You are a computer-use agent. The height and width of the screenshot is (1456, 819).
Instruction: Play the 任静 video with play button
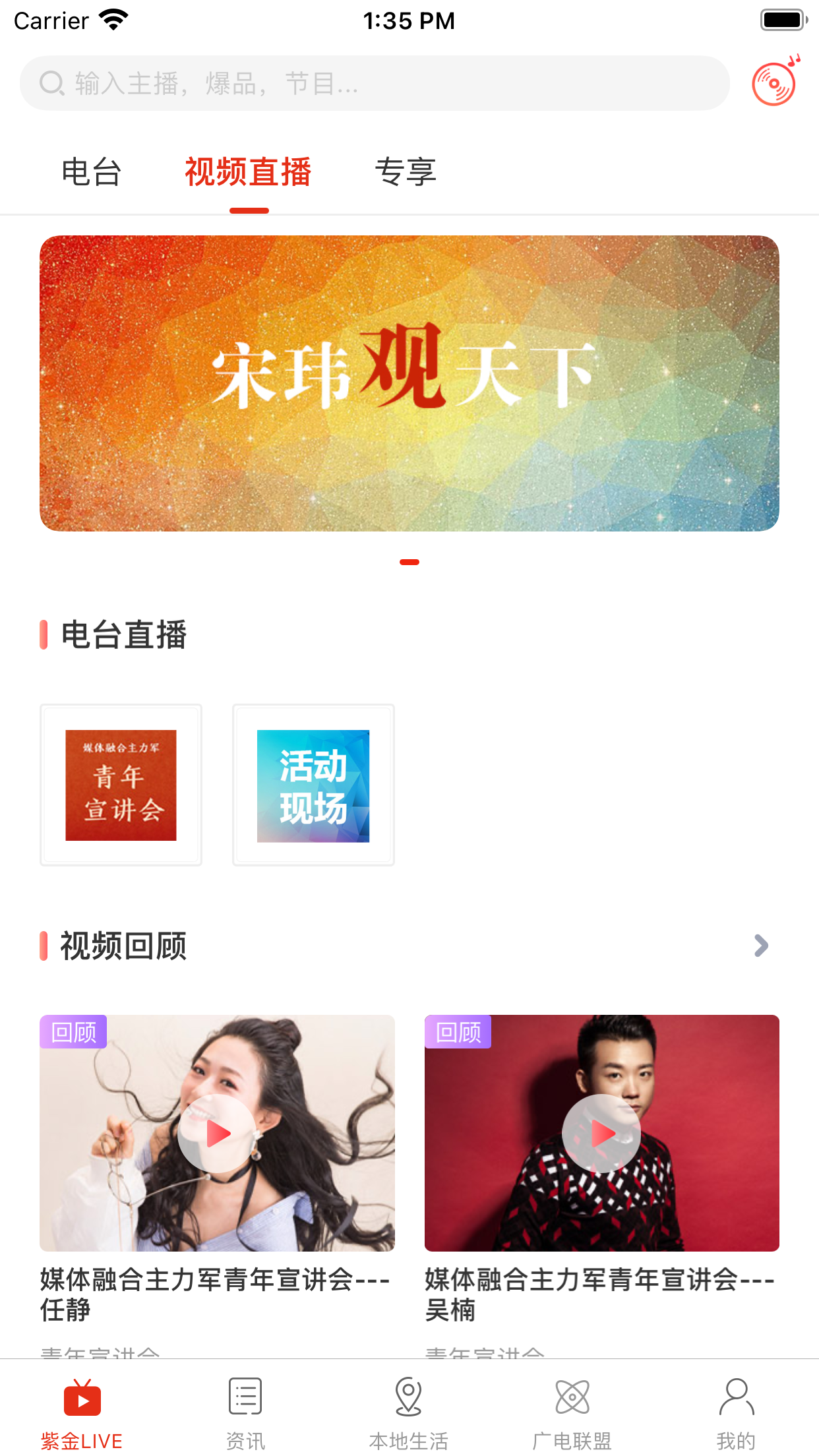(218, 1132)
